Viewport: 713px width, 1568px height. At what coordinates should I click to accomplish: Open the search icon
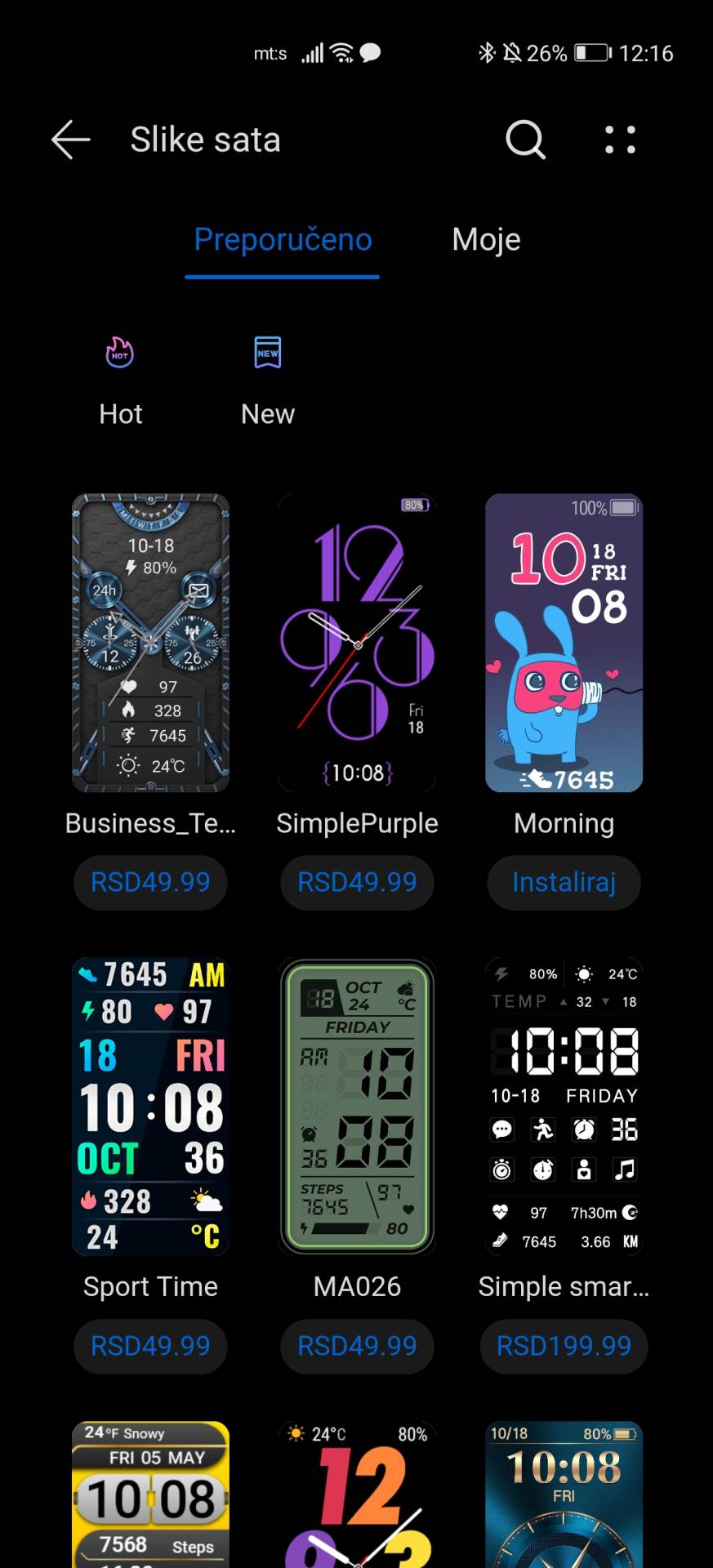tap(525, 140)
